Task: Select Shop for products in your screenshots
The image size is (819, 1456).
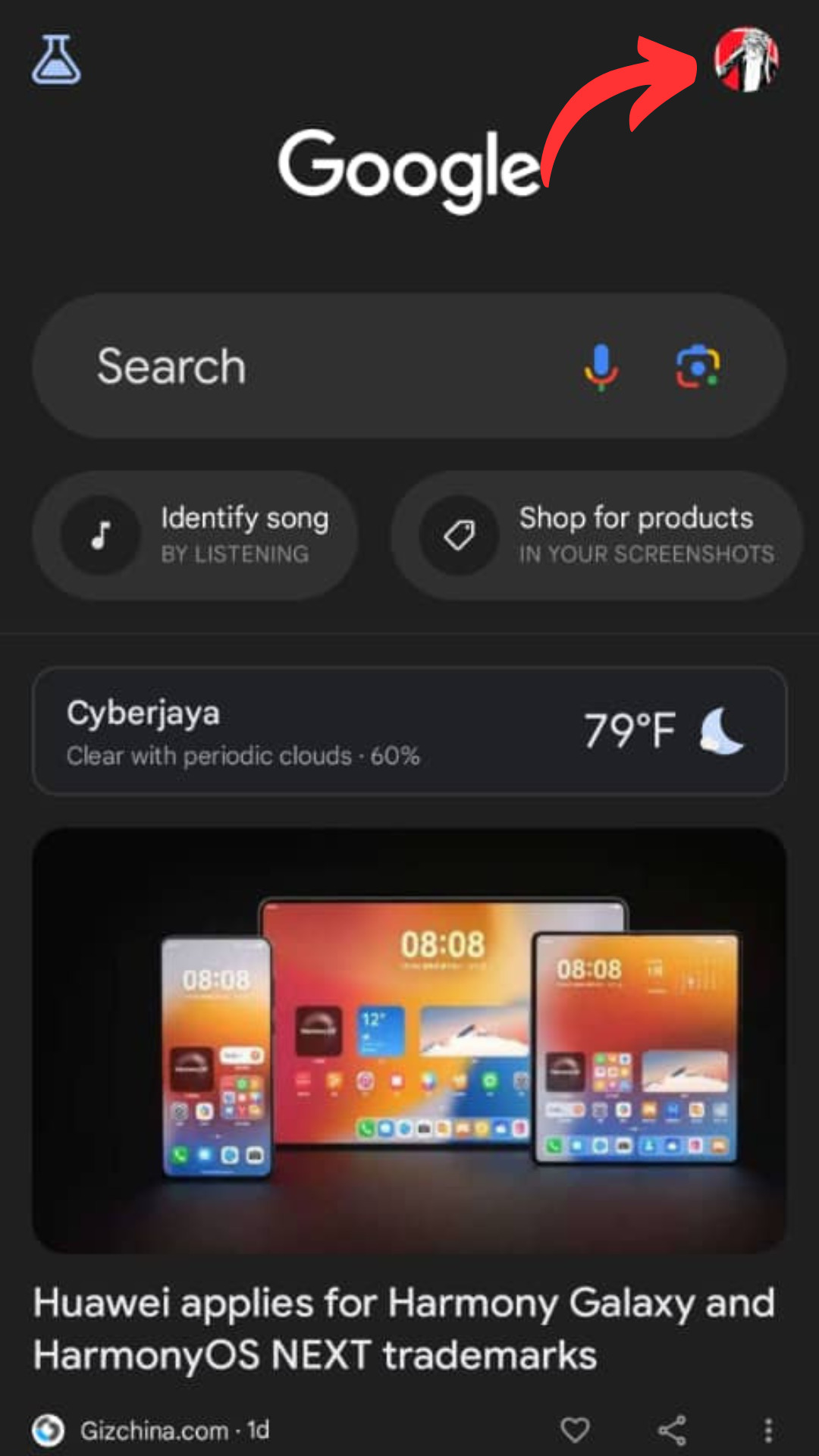Action: (x=598, y=535)
